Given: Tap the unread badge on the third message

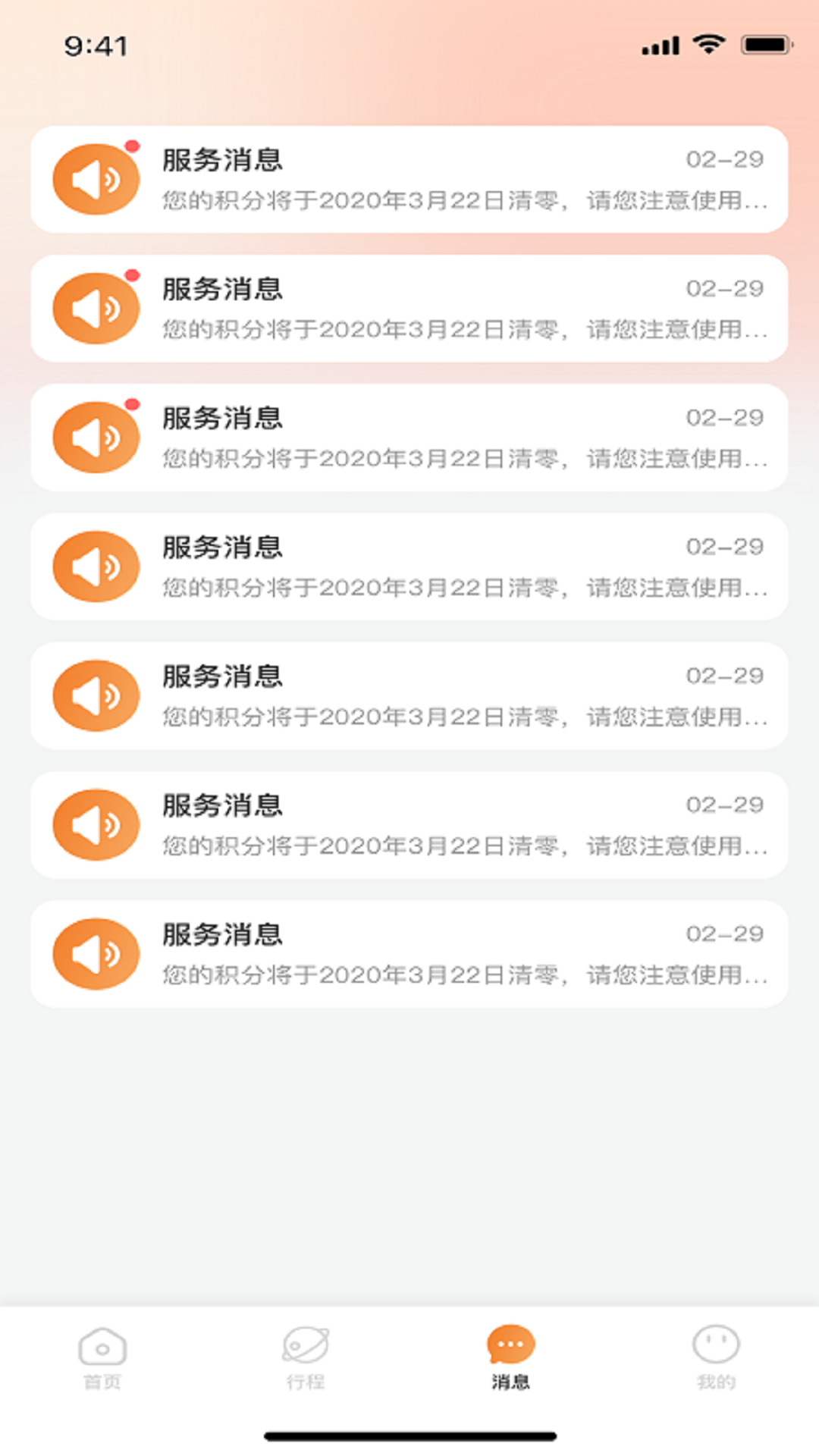Looking at the screenshot, I should [x=133, y=404].
